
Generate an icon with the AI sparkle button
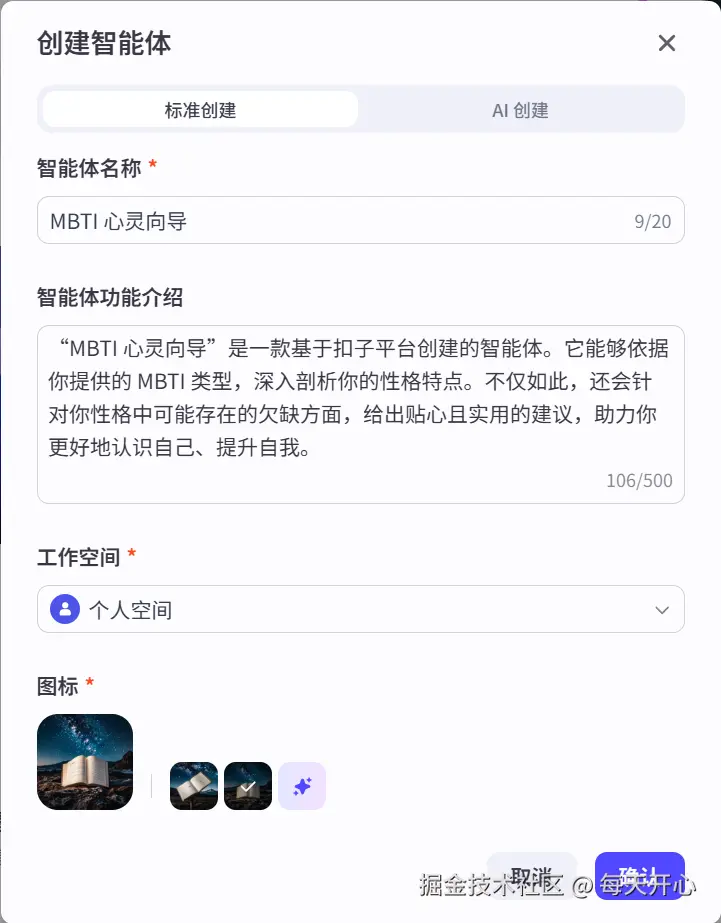(302, 786)
